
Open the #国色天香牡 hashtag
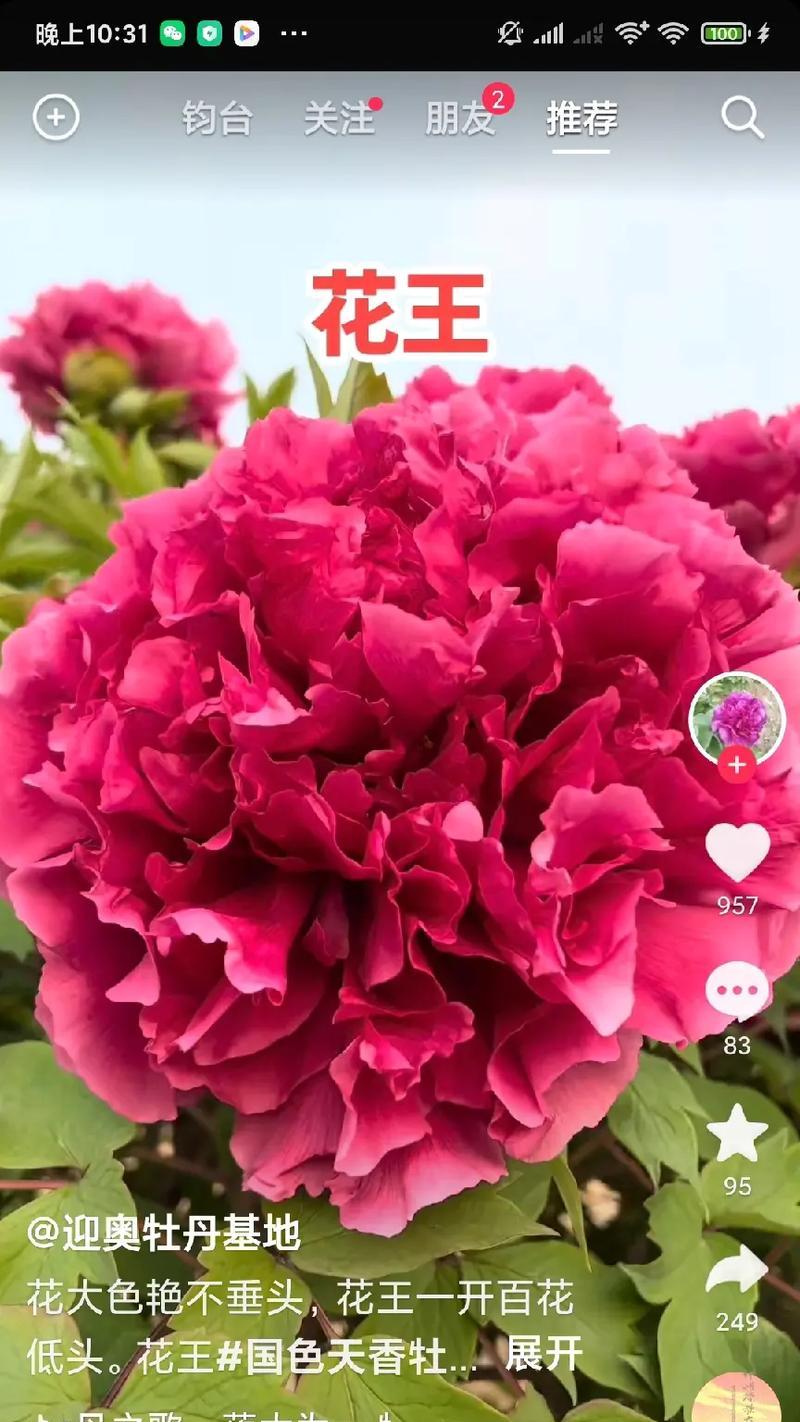345,1356
